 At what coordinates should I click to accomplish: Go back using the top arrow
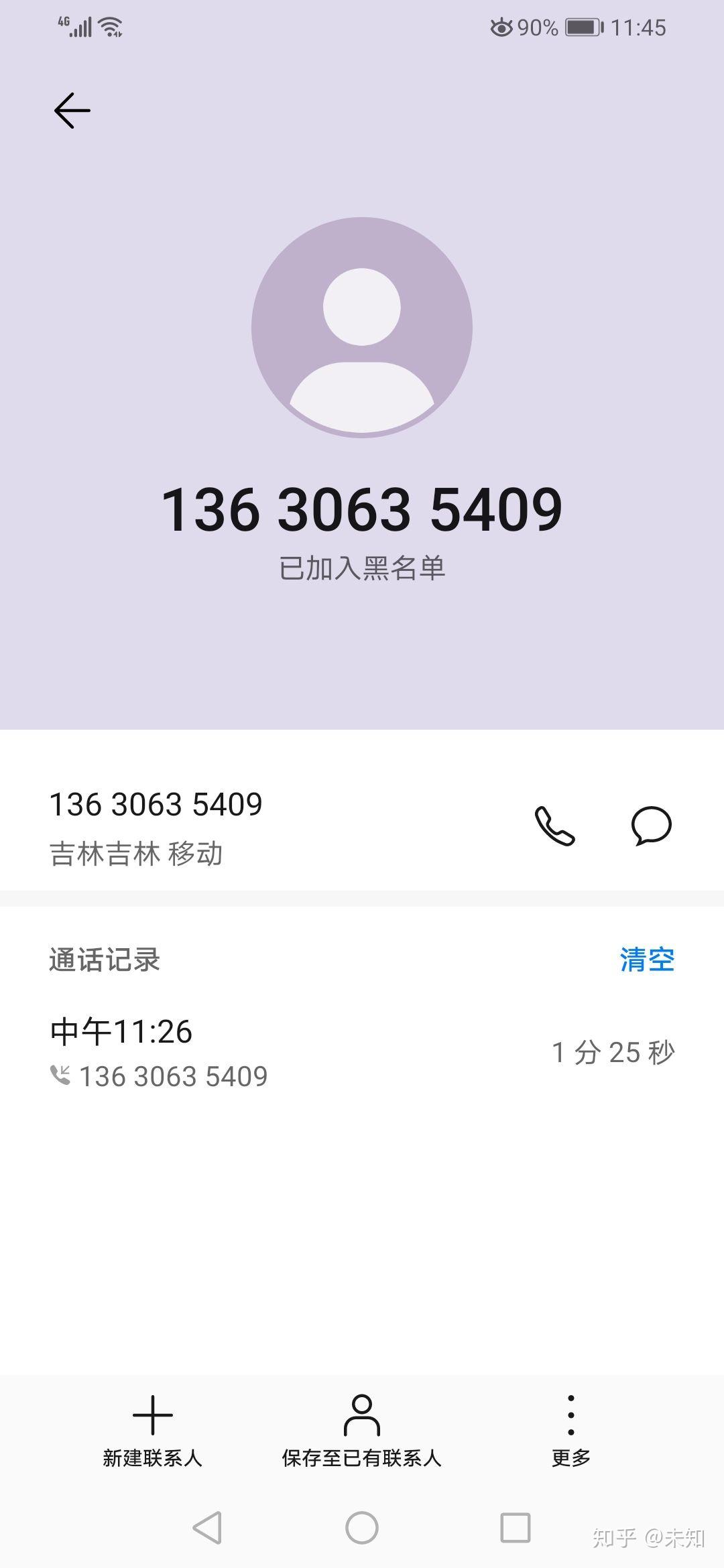(72, 111)
